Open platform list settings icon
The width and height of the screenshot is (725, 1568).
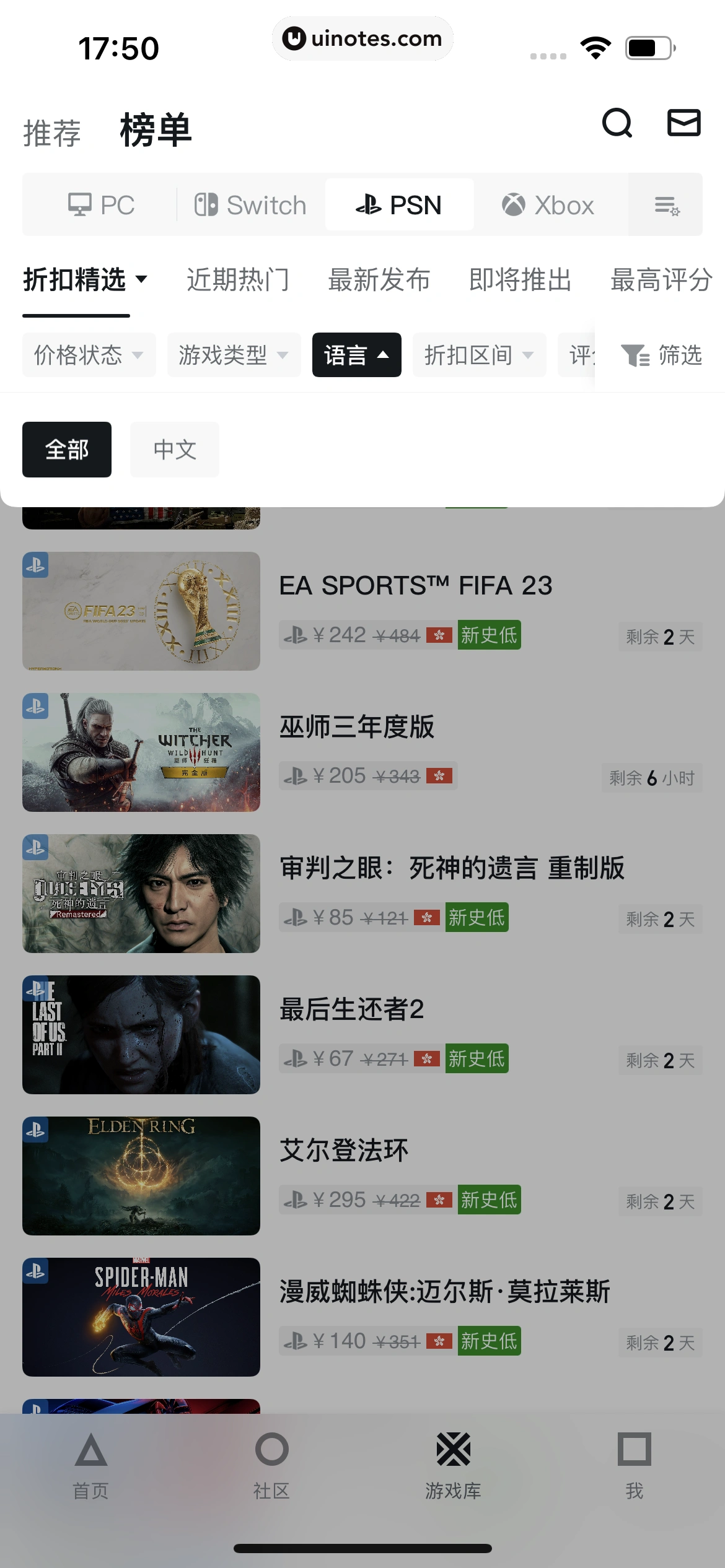pyautogui.click(x=666, y=205)
